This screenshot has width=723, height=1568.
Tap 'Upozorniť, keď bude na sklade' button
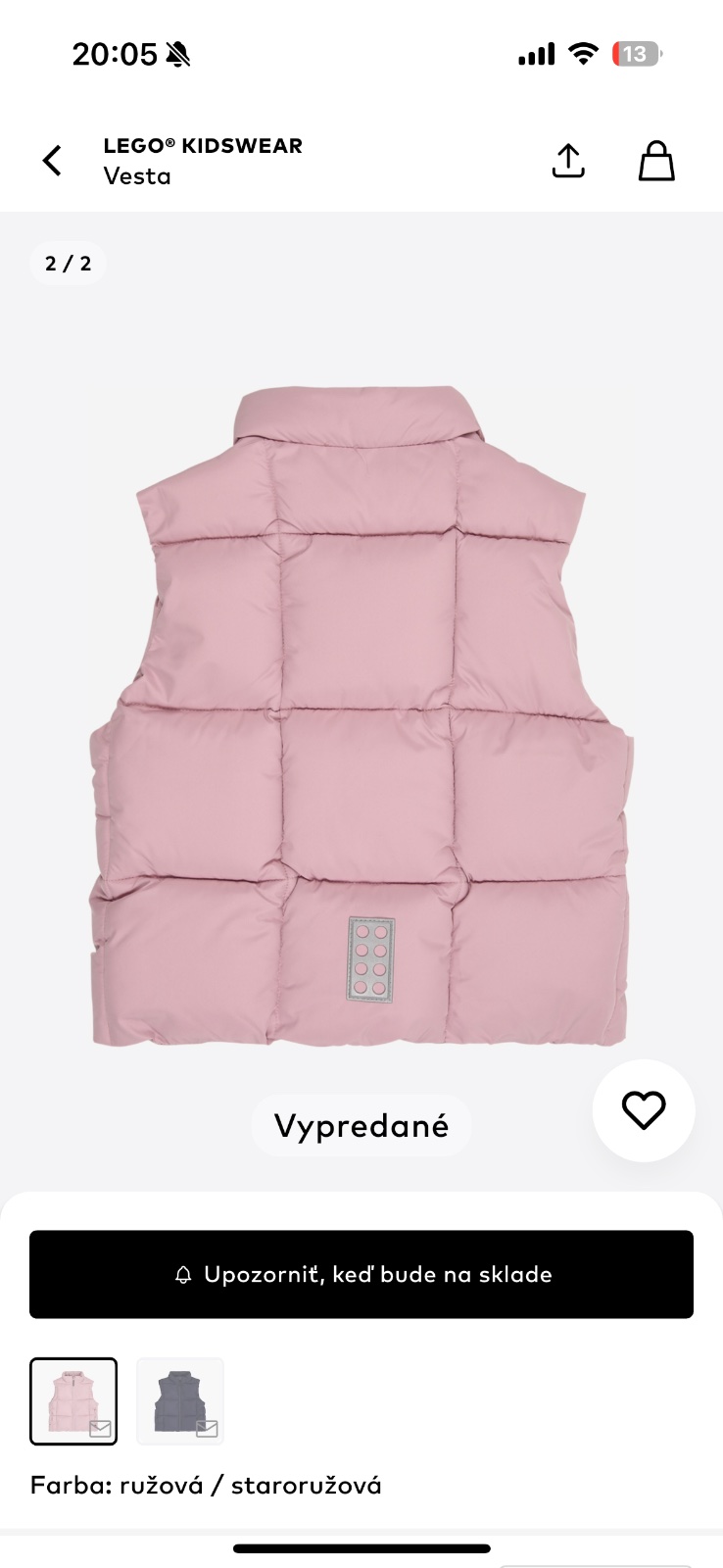click(361, 1274)
